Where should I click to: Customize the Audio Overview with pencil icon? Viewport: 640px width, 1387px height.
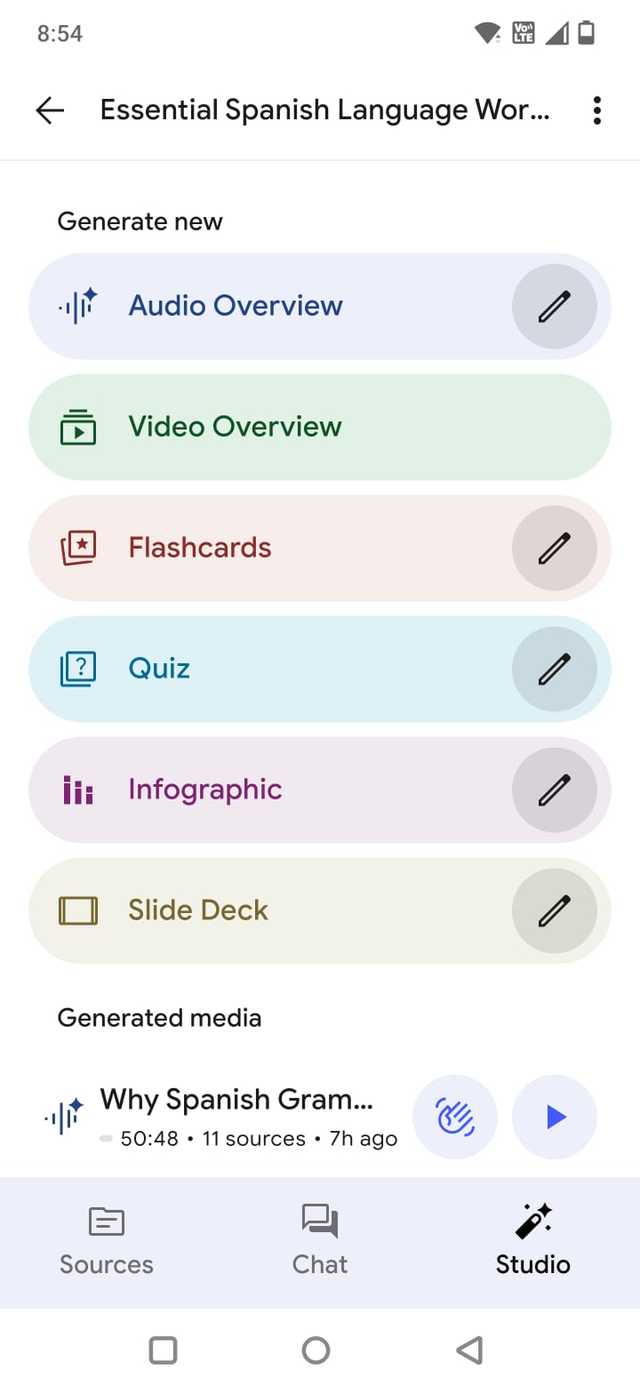pyautogui.click(x=554, y=306)
